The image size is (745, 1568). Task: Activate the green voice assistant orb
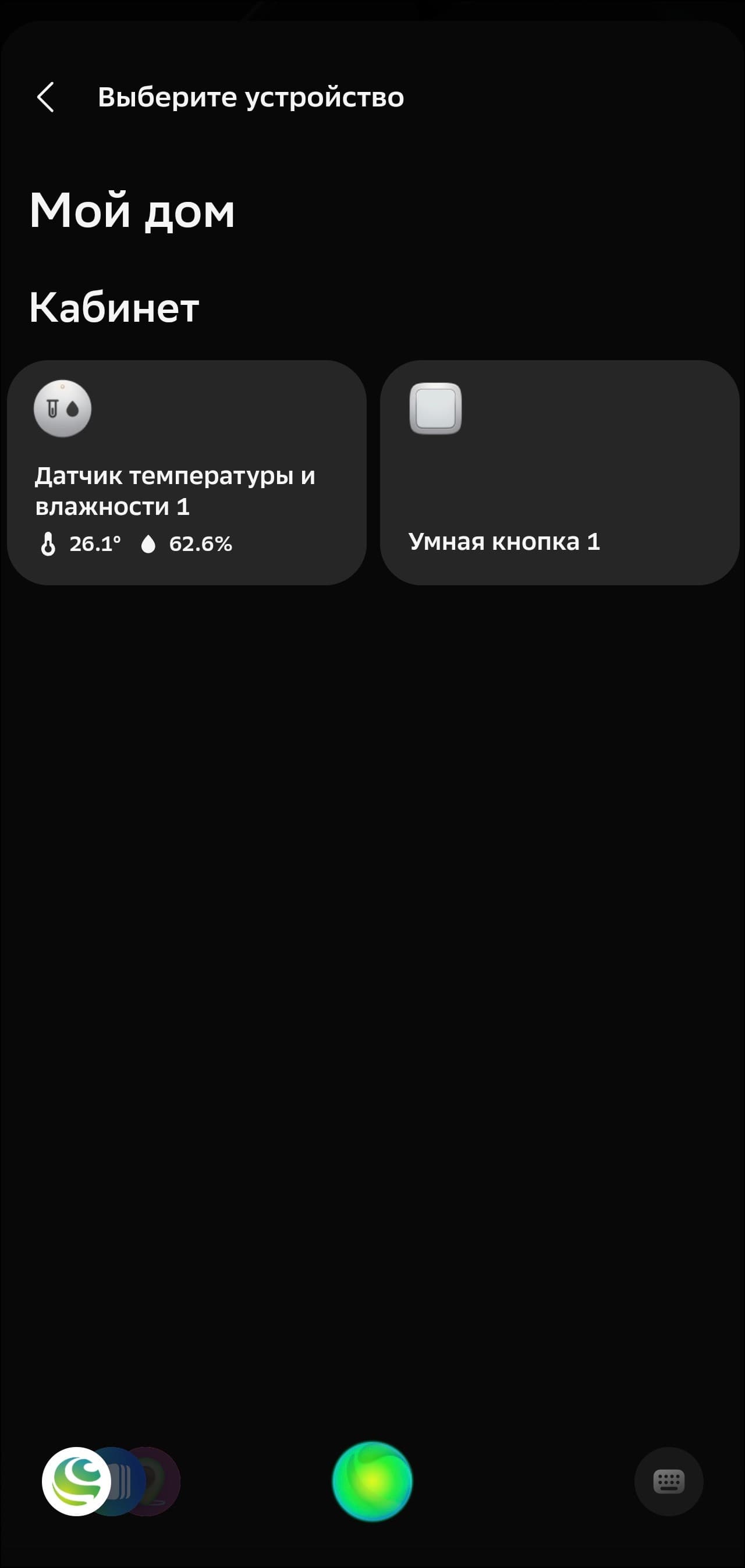coord(372,1481)
